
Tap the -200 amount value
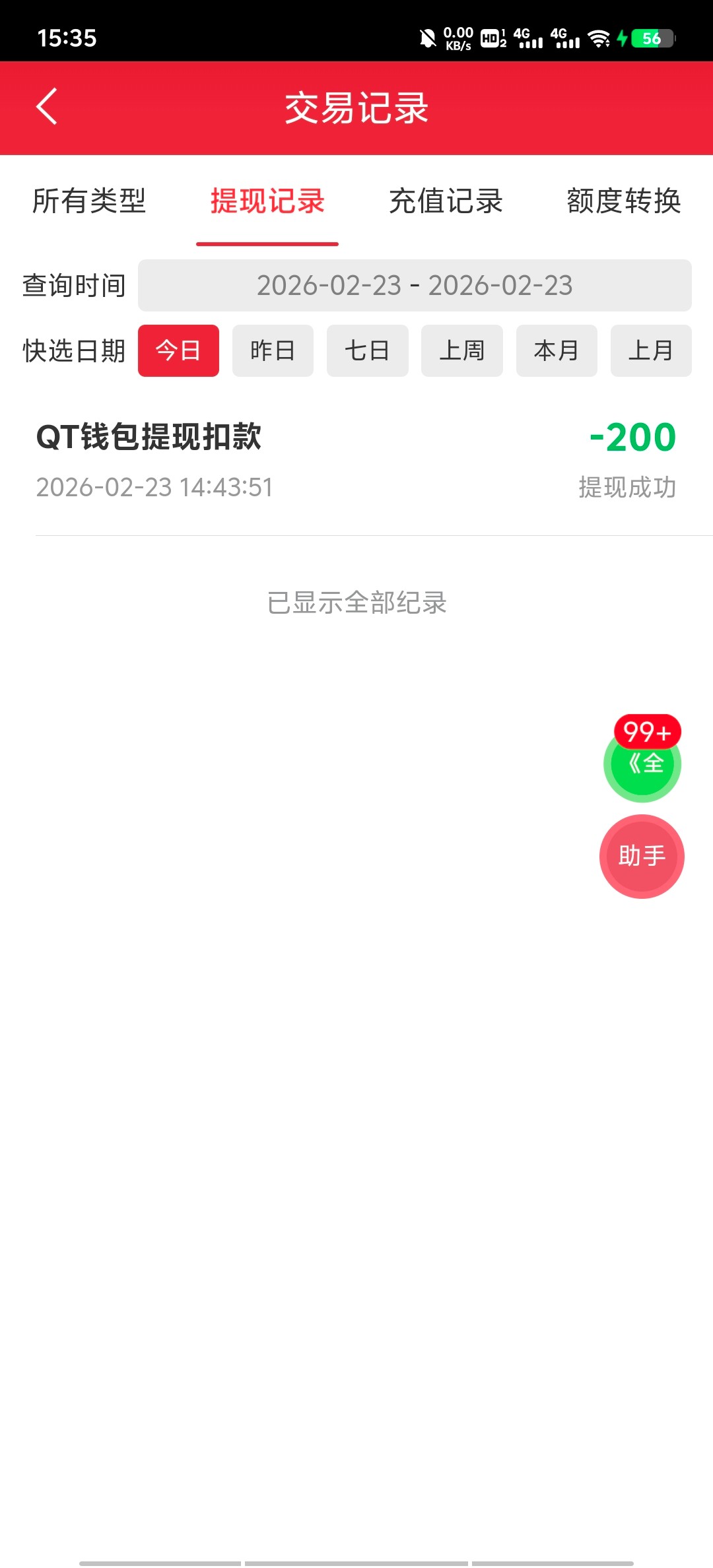click(x=630, y=436)
